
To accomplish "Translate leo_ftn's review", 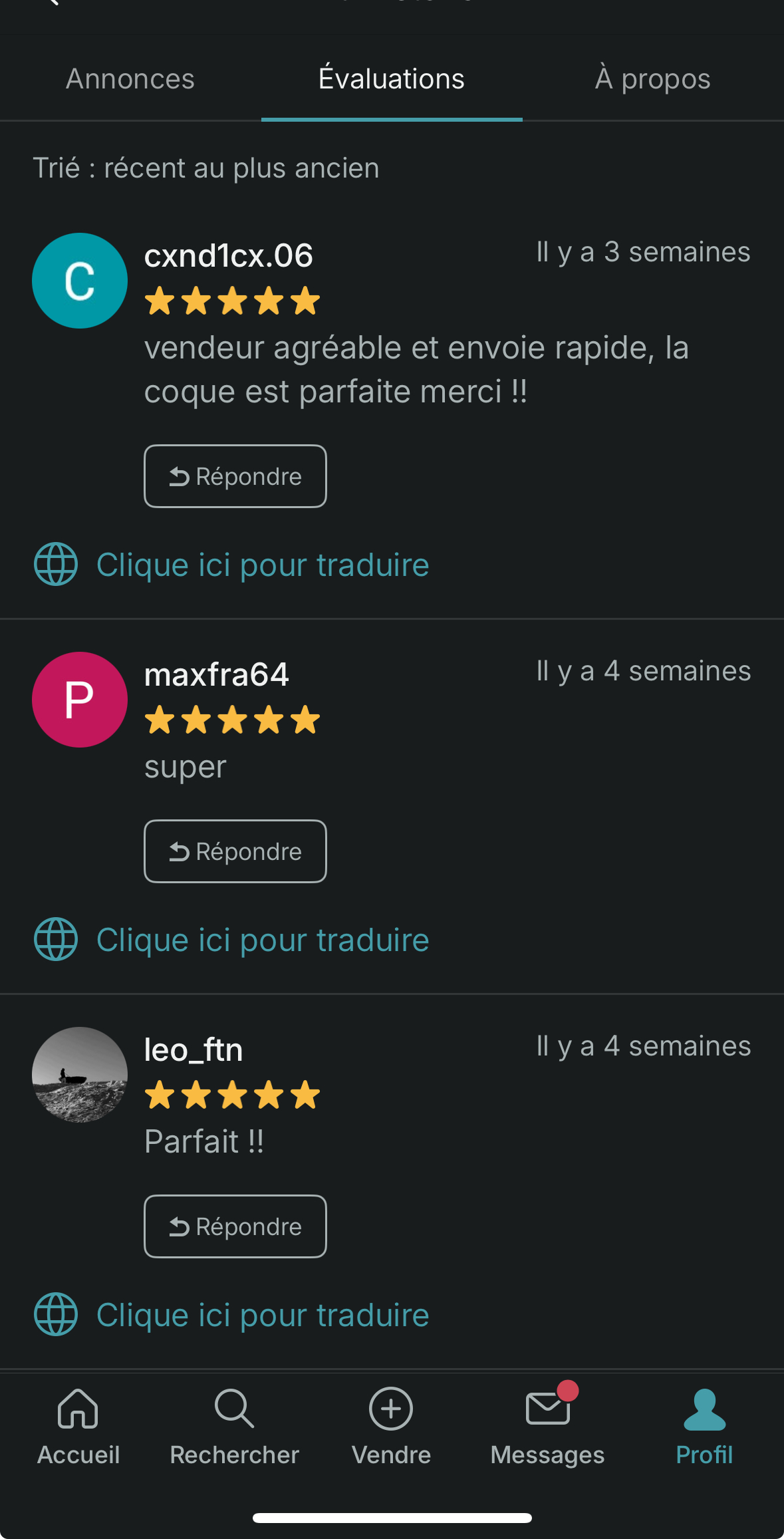I will tap(262, 1315).
